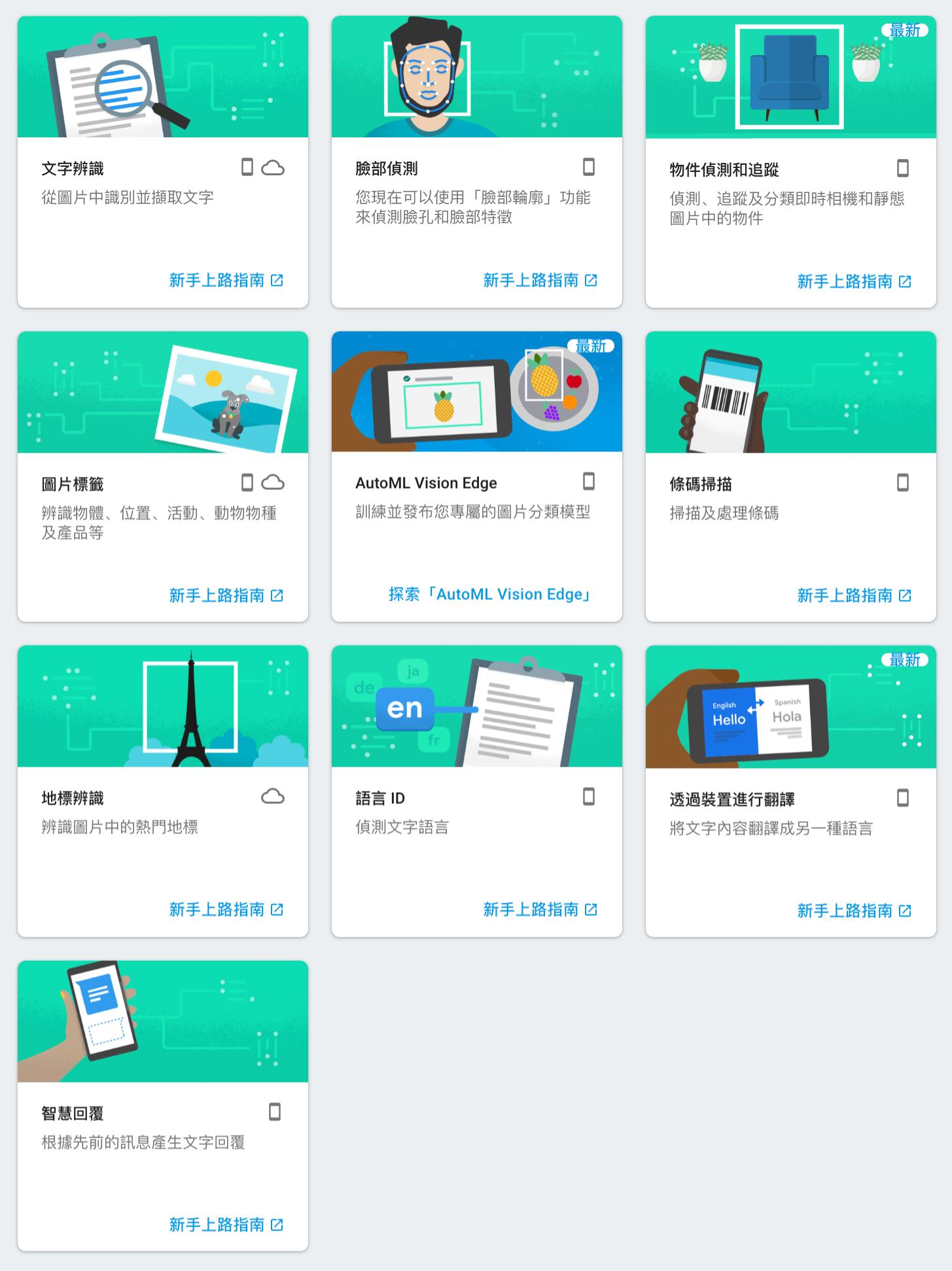The height and width of the screenshot is (1271, 952).
Task: Open 新手上路指南 link under 文字辨識
Action: (226, 280)
